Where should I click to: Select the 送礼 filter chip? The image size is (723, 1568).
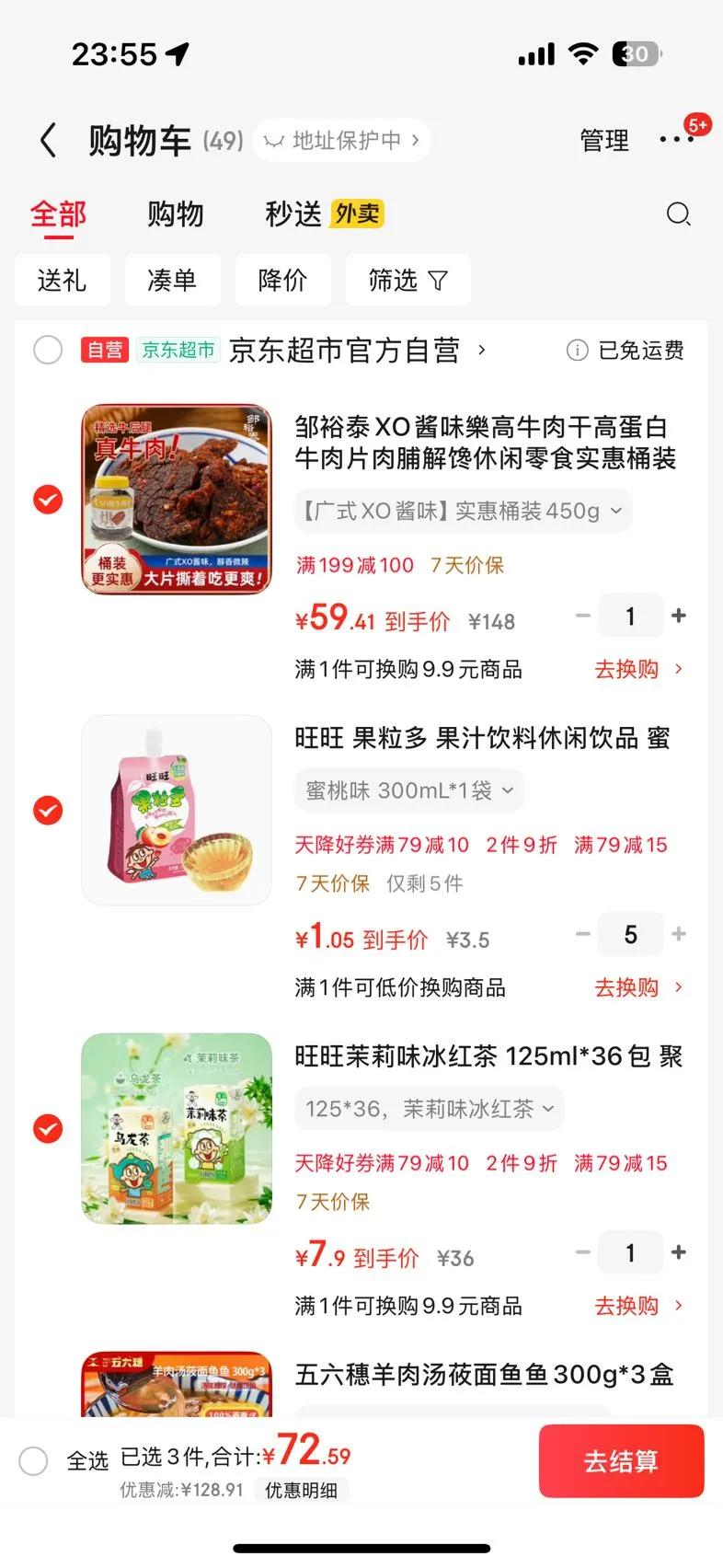(x=62, y=280)
